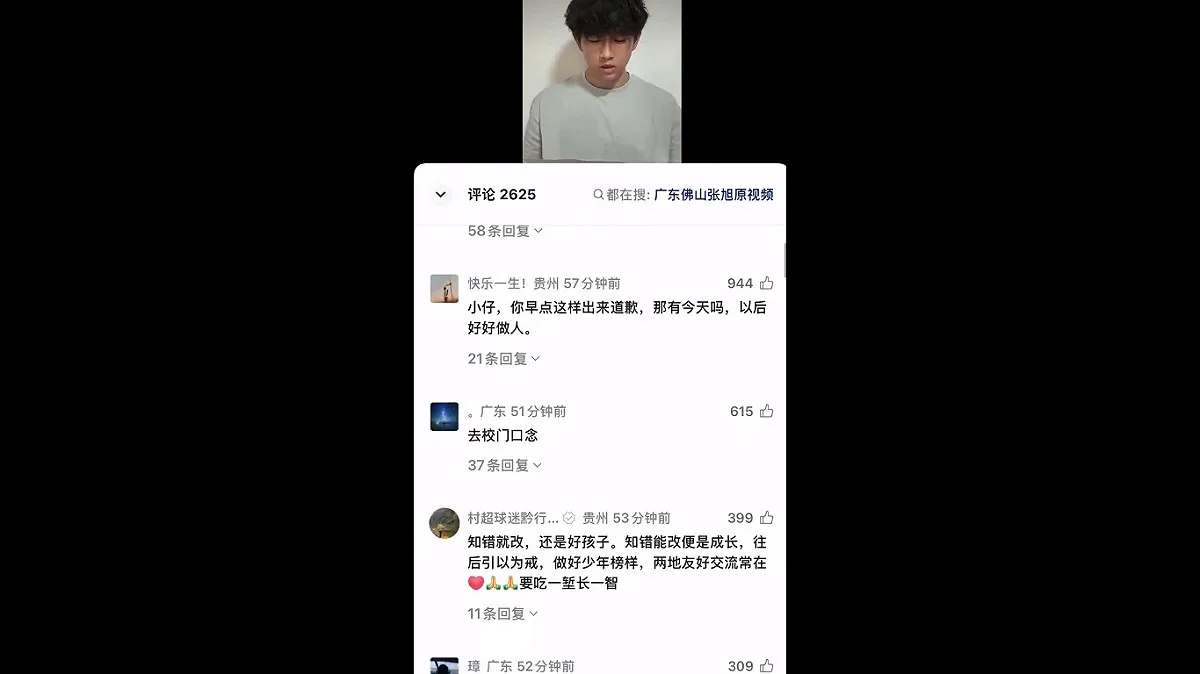This screenshot has width=1200, height=674.
Task: Like the comment 去校门口念
Action: click(766, 411)
